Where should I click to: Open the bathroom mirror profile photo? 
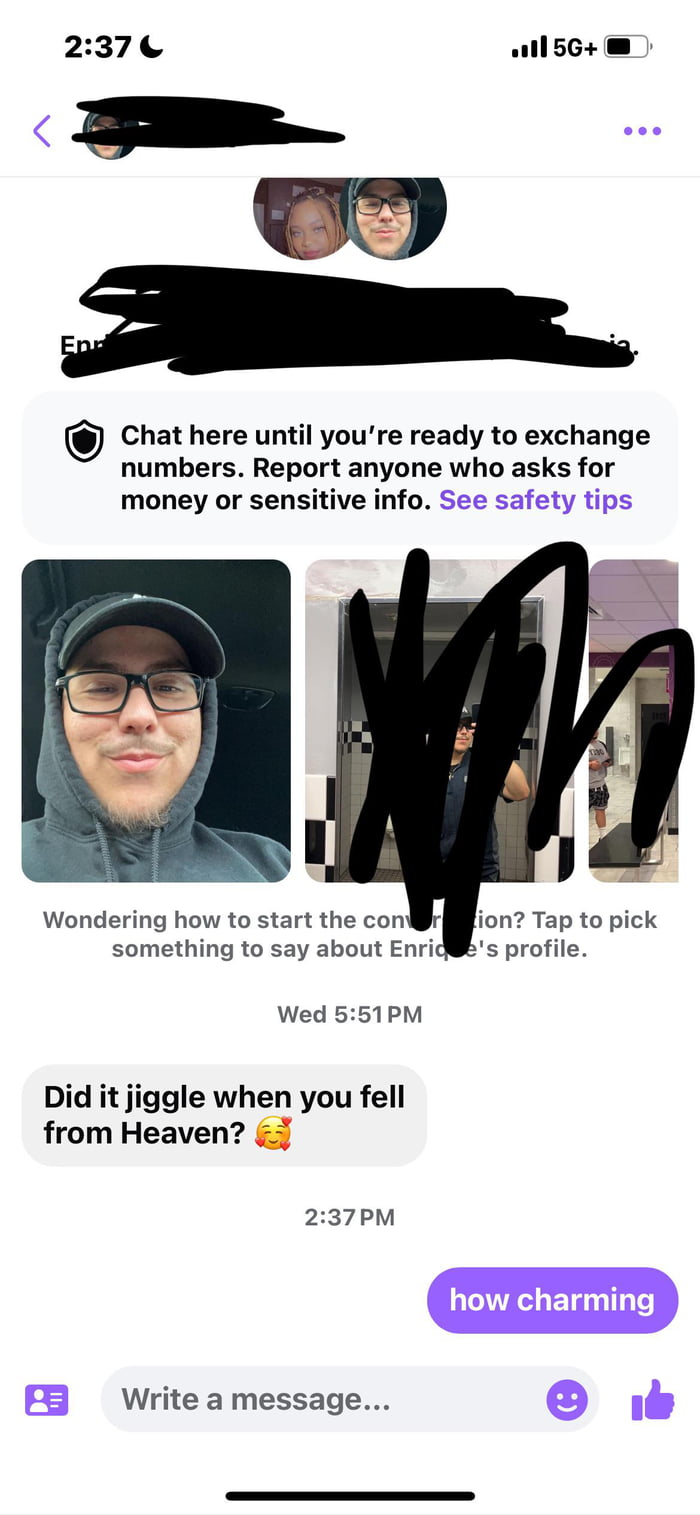click(440, 720)
